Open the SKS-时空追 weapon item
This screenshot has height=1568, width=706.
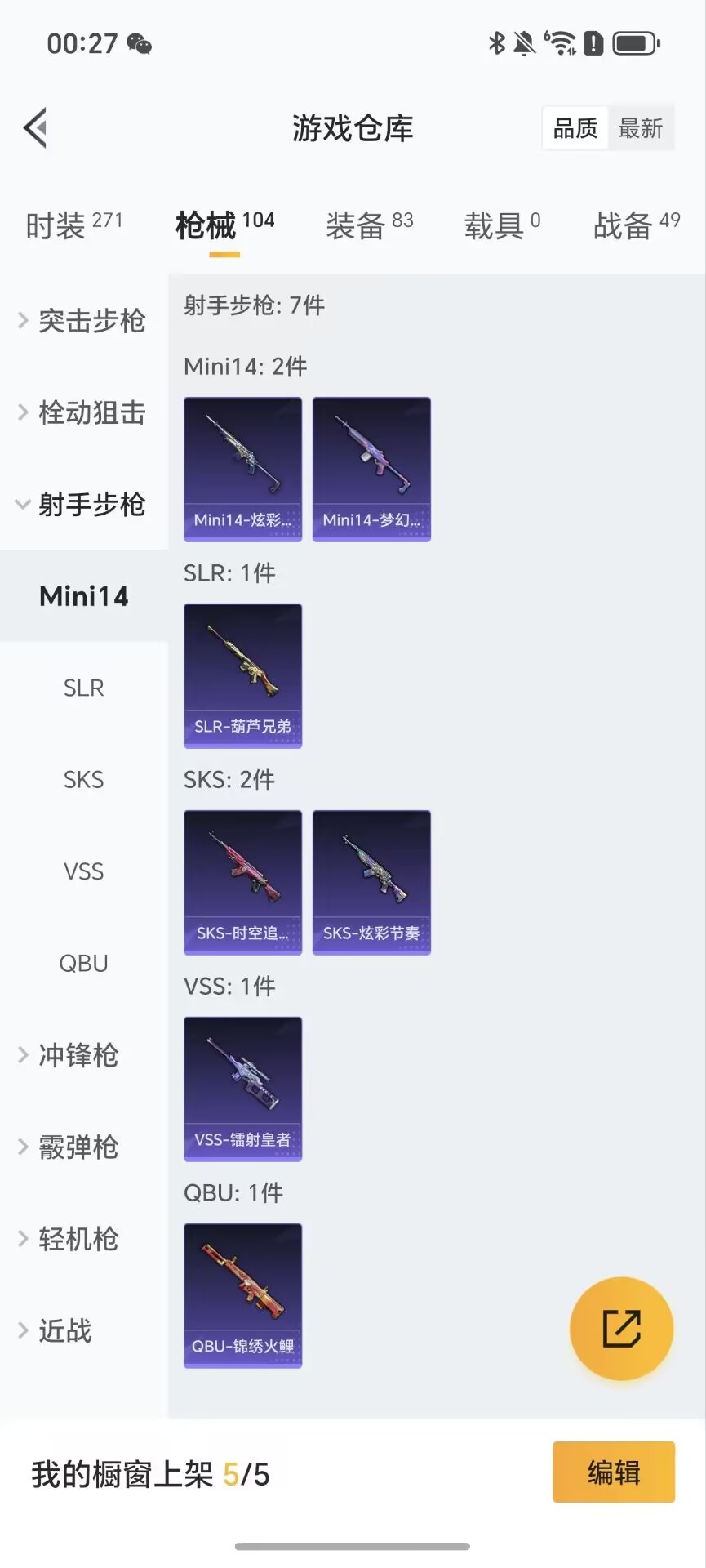pyautogui.click(x=242, y=882)
